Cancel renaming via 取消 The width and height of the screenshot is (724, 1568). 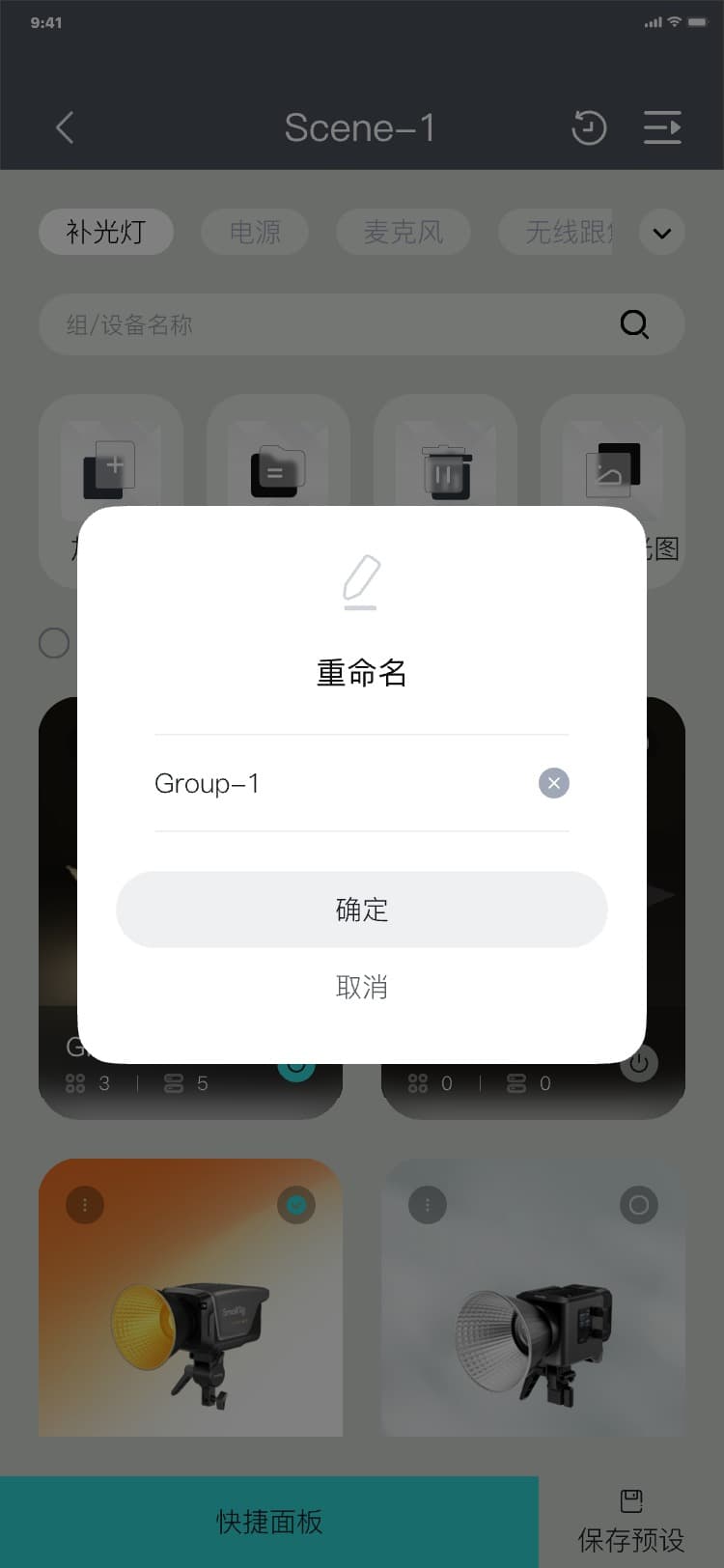pos(361,987)
